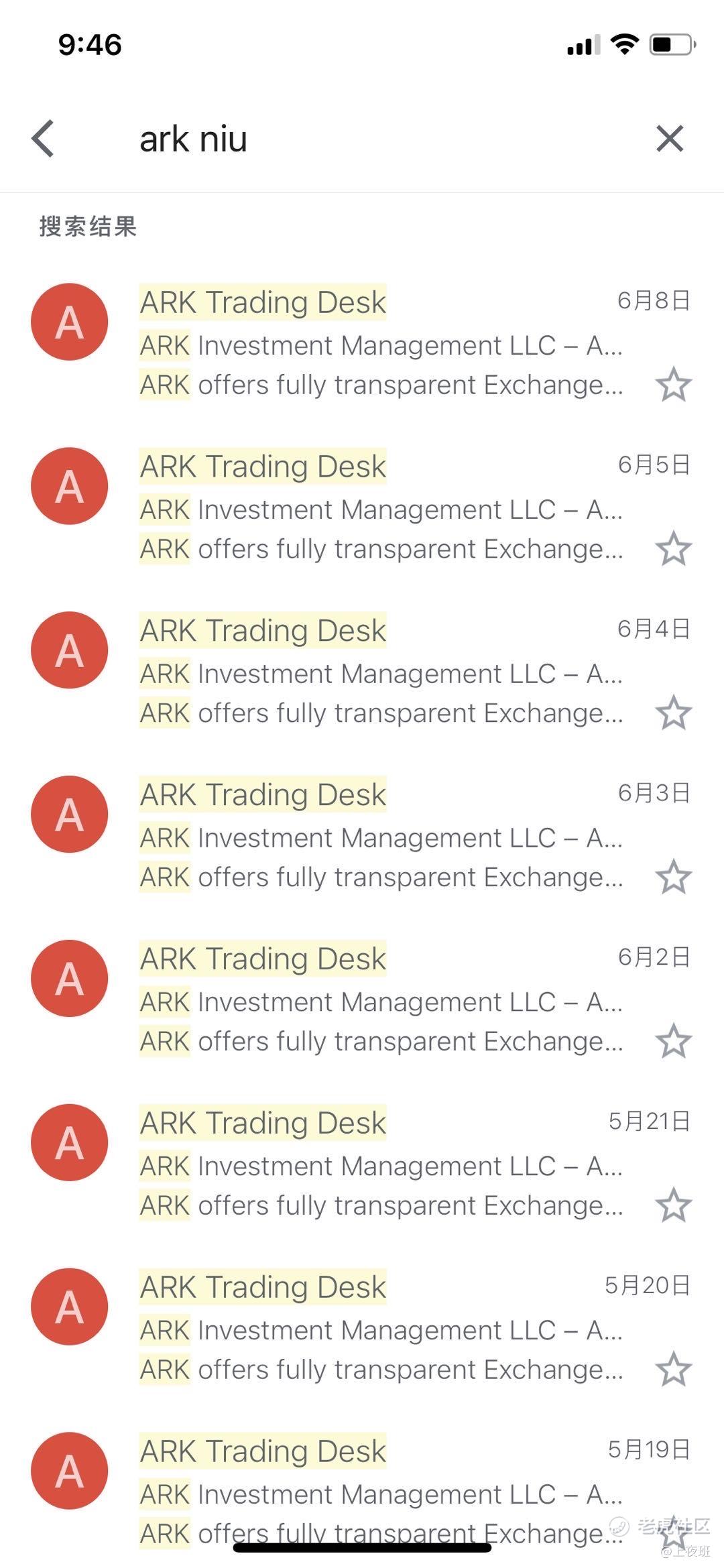Star the email dated 6月8日
The width and height of the screenshot is (724, 1568).
click(x=673, y=385)
